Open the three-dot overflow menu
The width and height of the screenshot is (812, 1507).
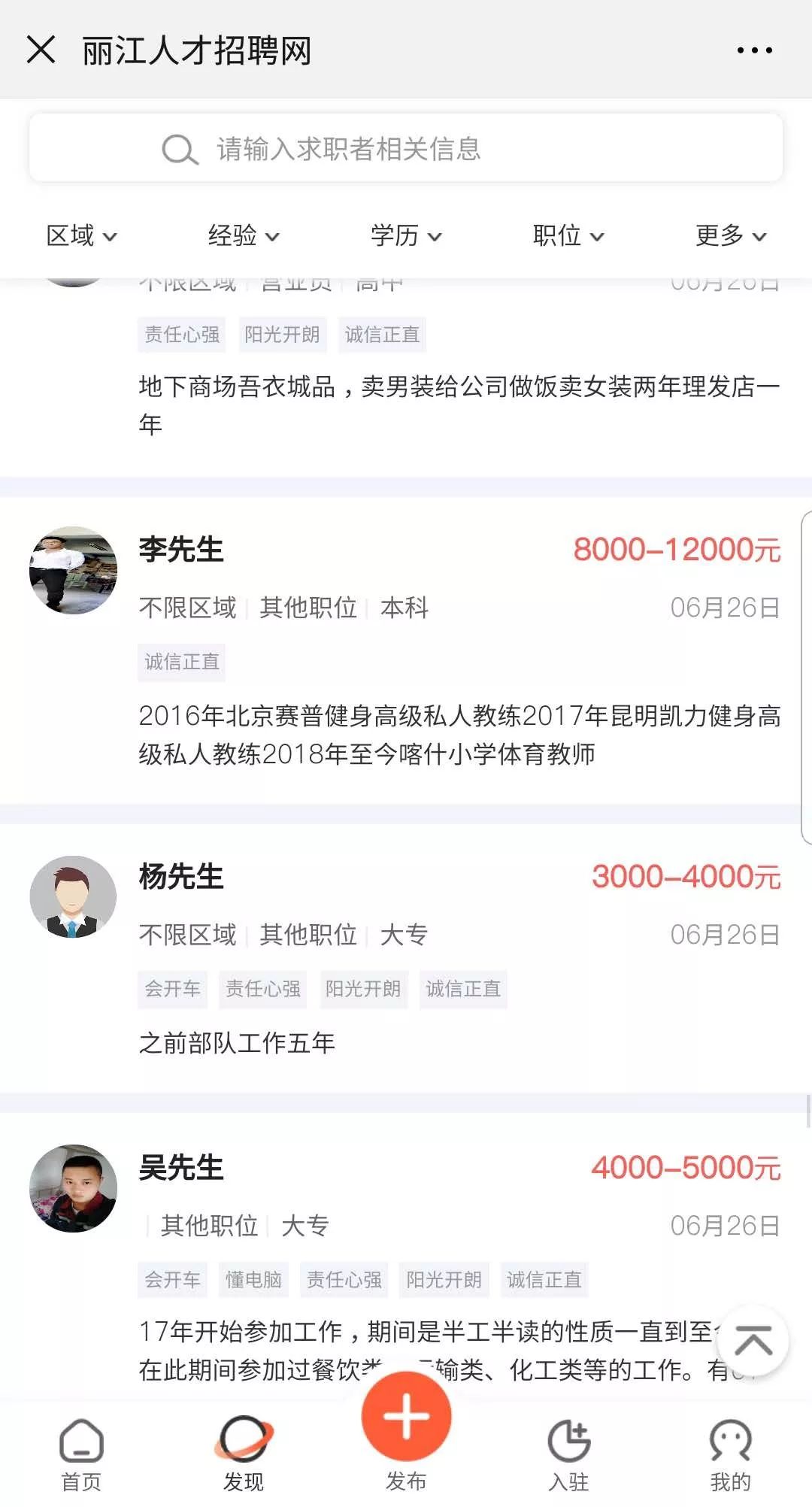pyautogui.click(x=754, y=50)
